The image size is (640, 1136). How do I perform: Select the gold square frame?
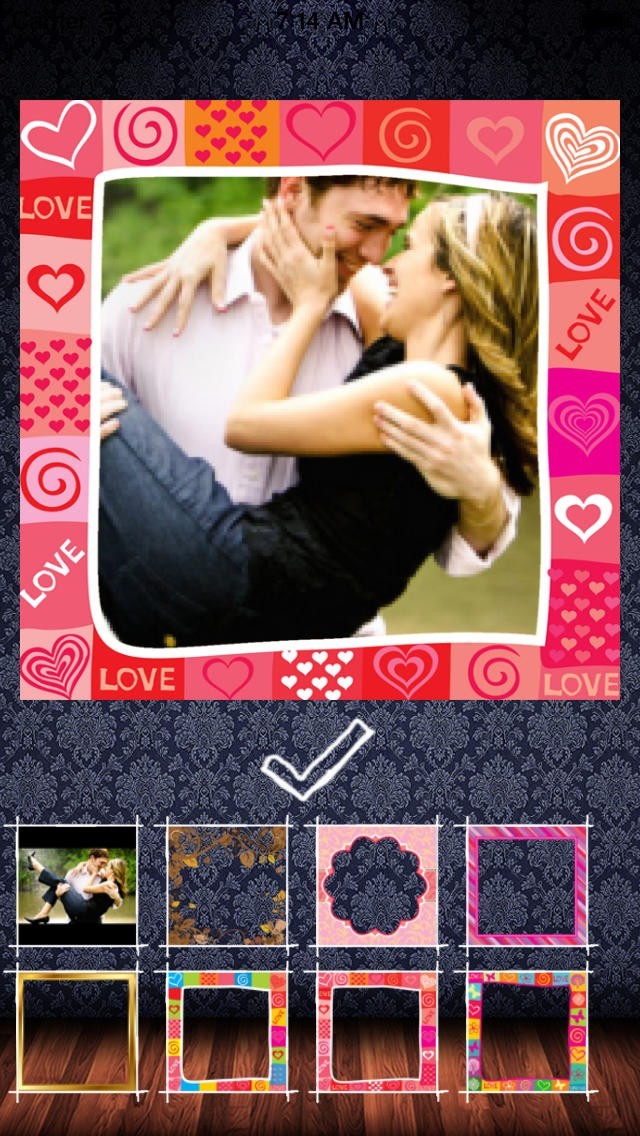point(78,1032)
